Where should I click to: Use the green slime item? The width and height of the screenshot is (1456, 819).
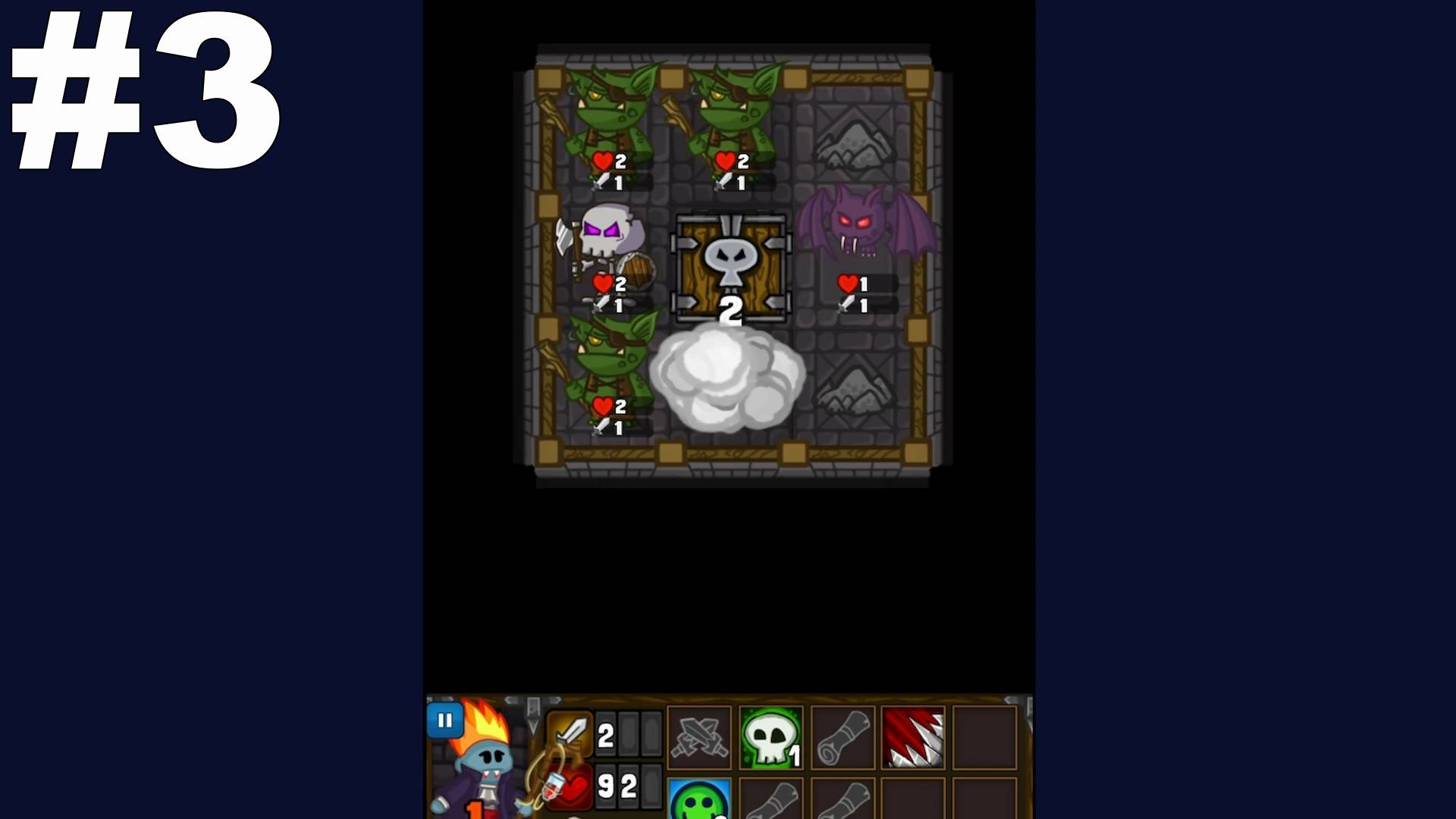click(x=699, y=800)
